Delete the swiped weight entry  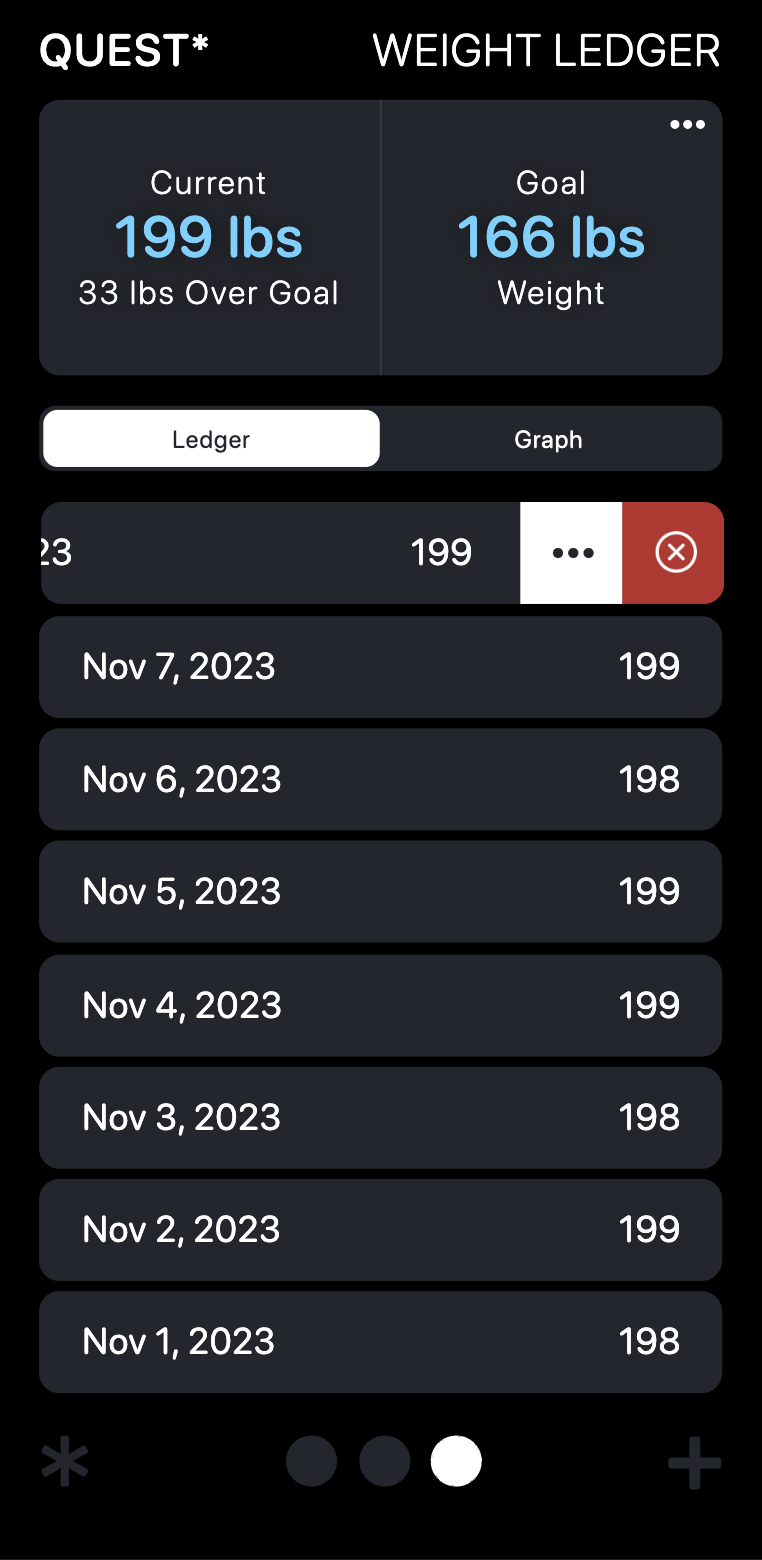tap(675, 553)
